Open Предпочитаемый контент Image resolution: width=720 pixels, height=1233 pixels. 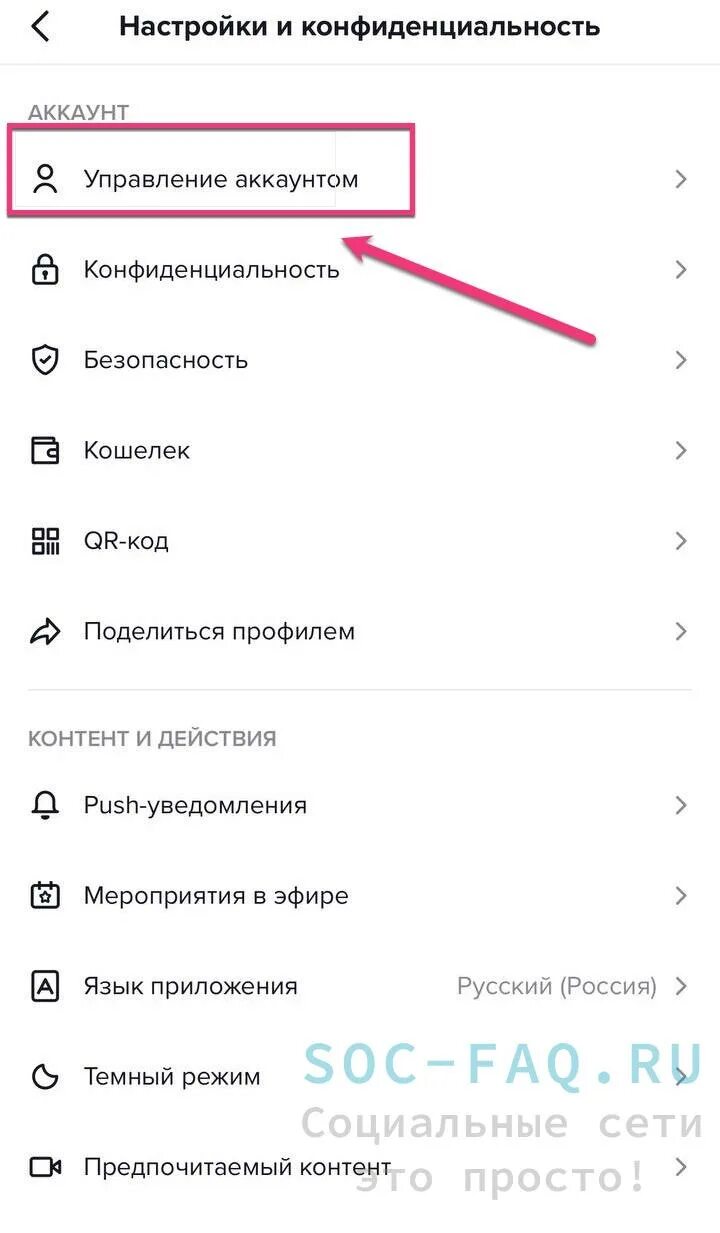(x=360, y=1166)
